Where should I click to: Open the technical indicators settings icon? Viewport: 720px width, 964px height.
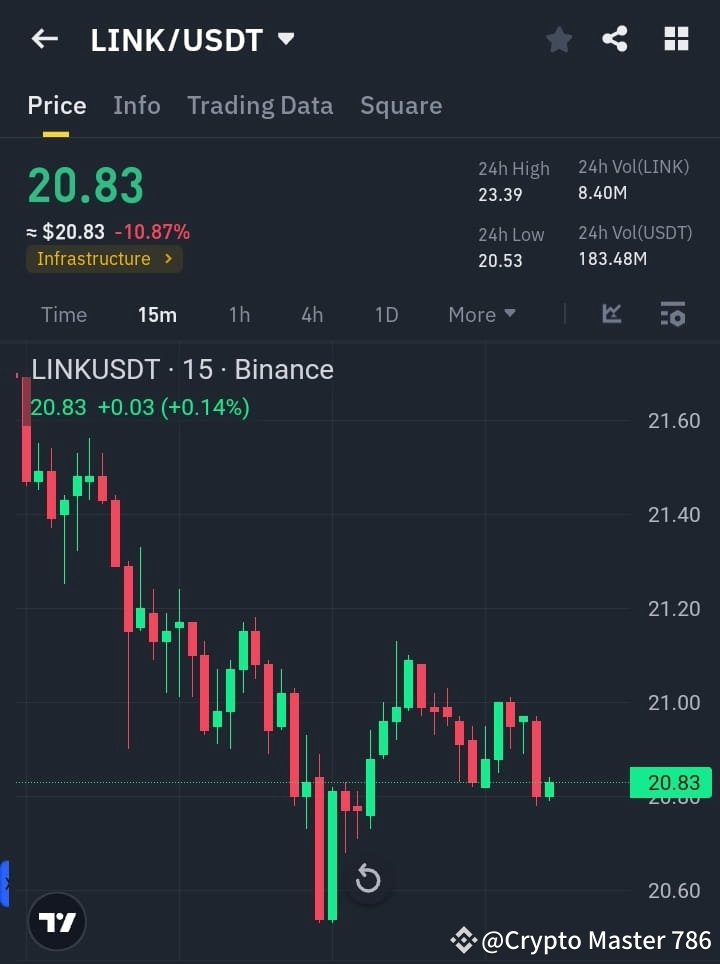672,314
